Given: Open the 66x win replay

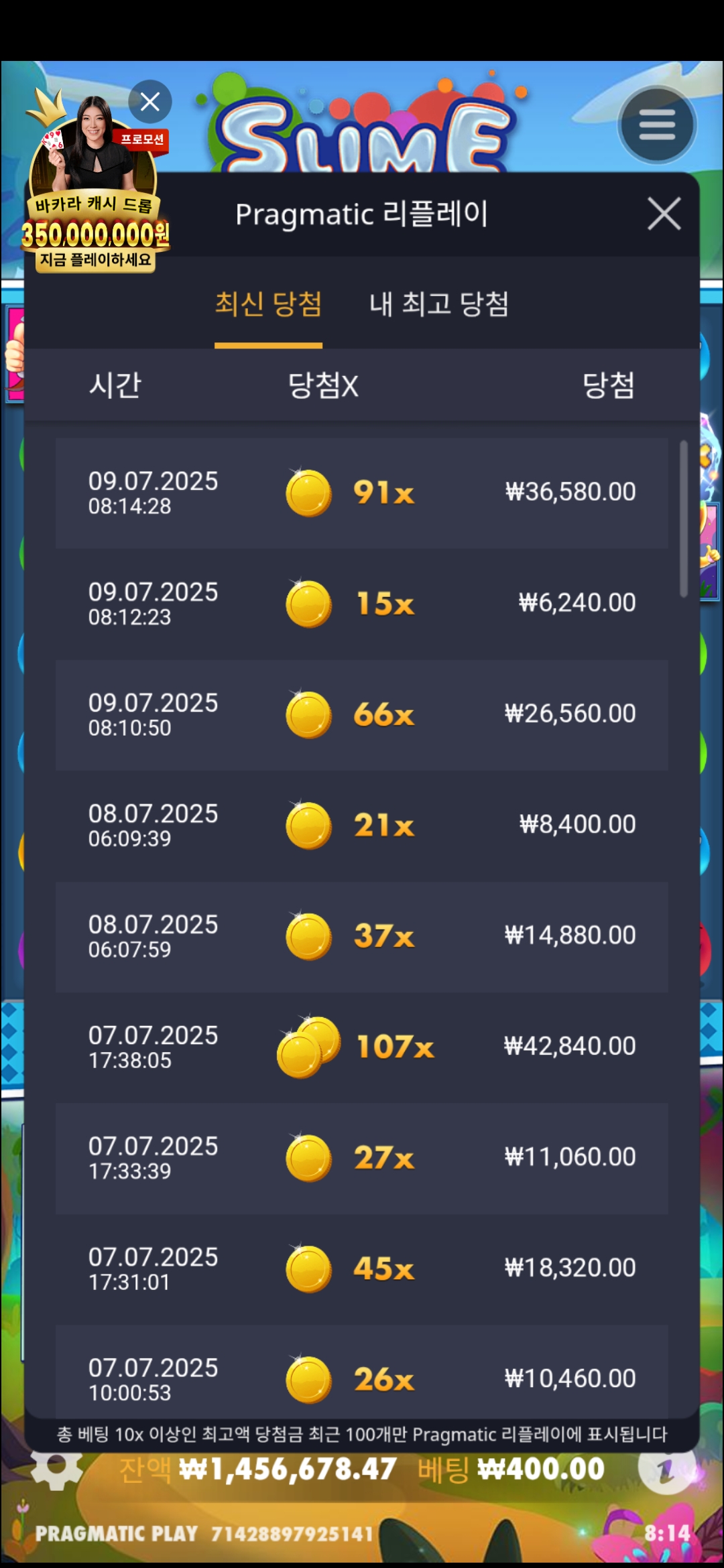Looking at the screenshot, I should pos(362,714).
